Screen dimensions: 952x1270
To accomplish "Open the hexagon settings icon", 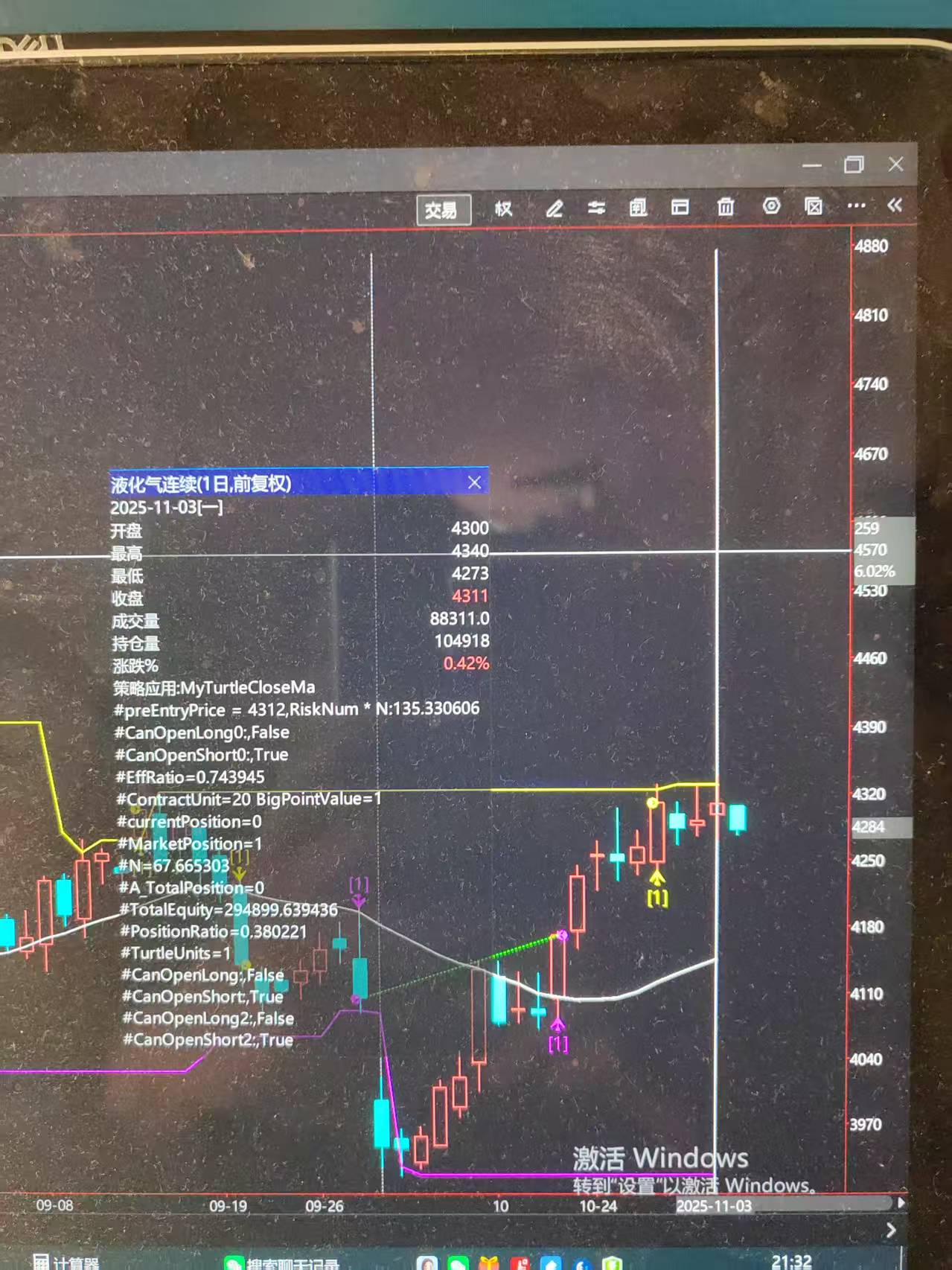I will pyautogui.click(x=771, y=205).
